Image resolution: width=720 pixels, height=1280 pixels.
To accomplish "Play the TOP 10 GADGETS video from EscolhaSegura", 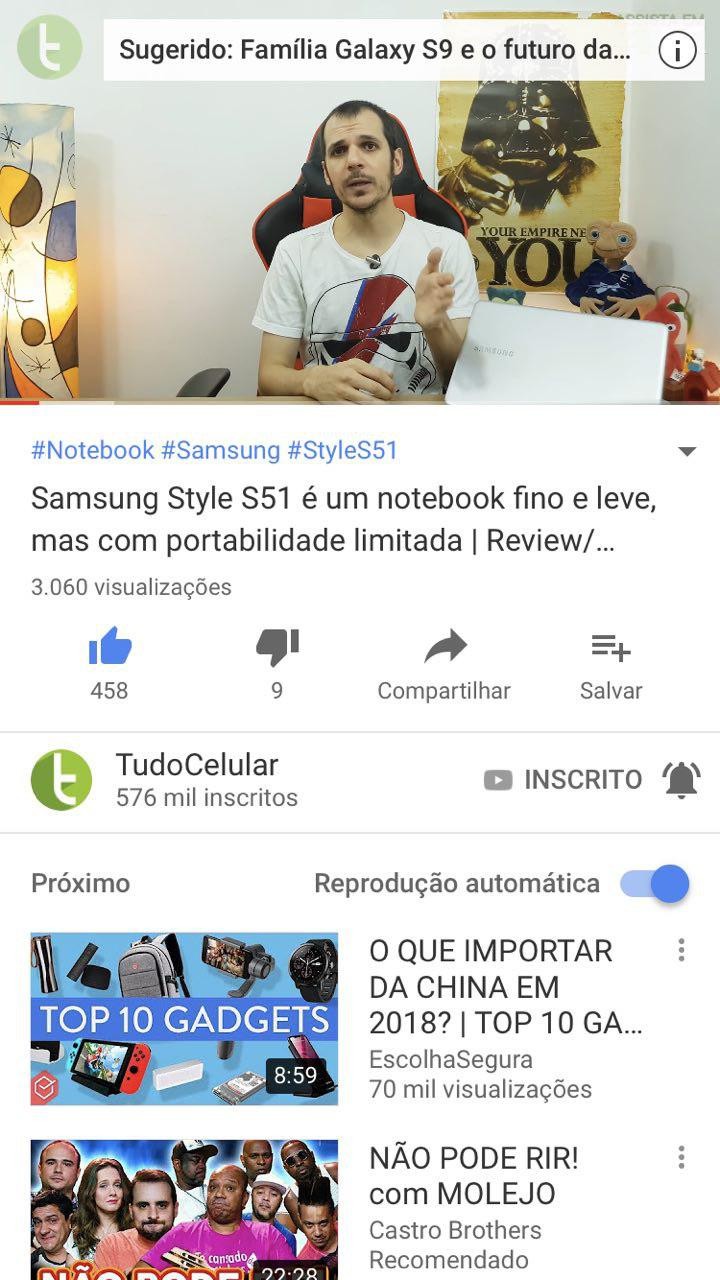I will pos(184,1018).
